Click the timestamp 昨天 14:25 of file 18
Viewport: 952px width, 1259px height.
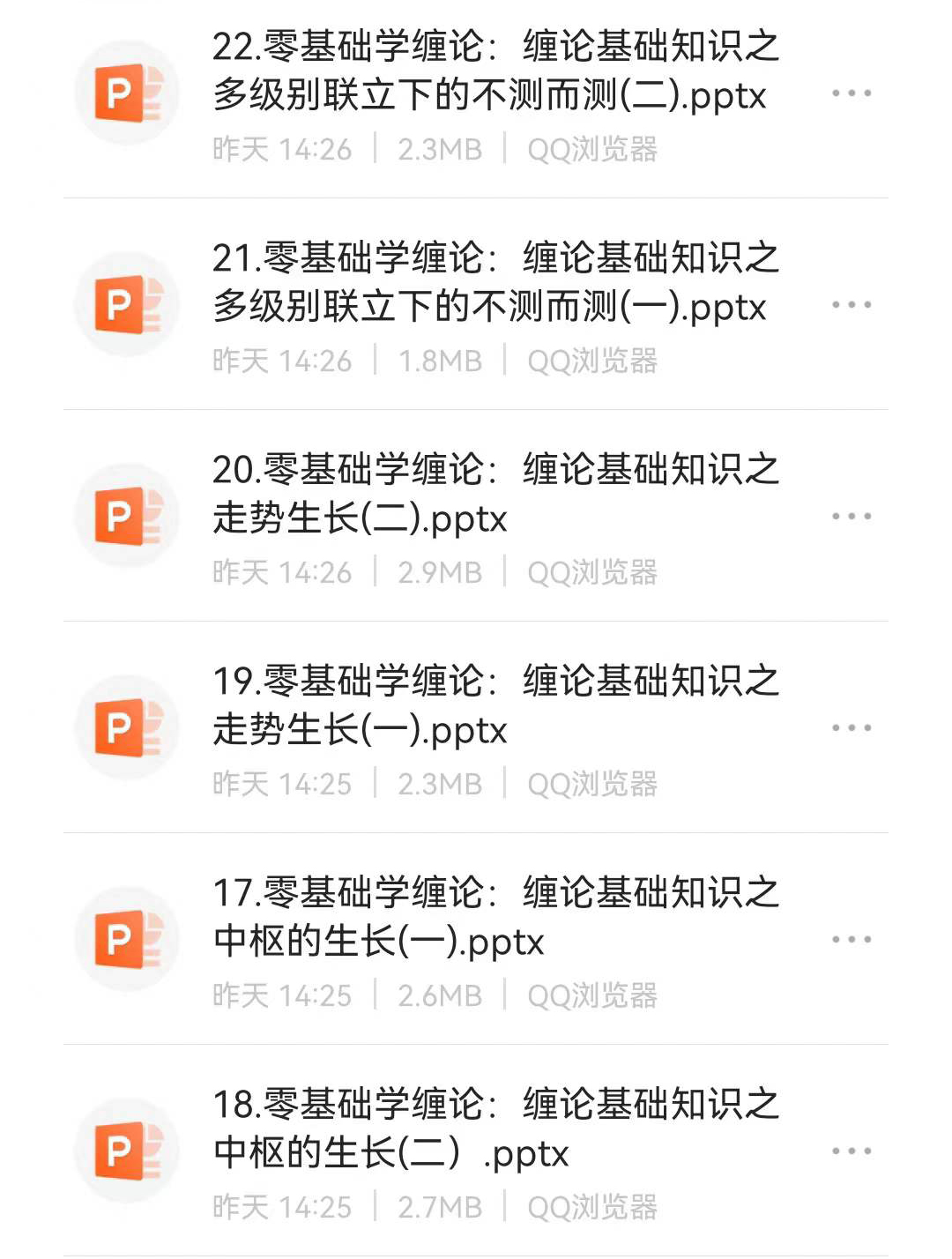(x=282, y=1206)
